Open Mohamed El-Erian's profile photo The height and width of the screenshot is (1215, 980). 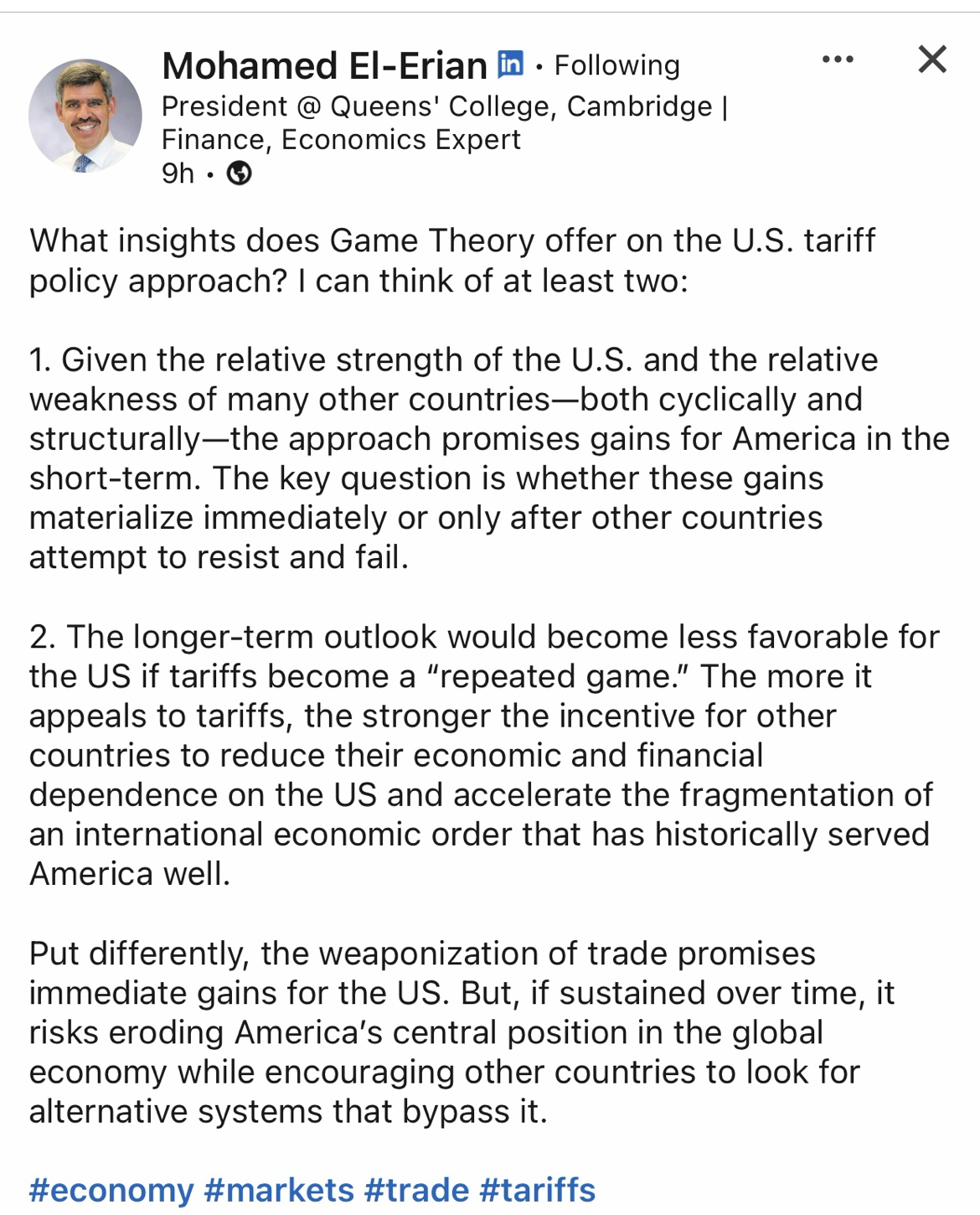(85, 116)
